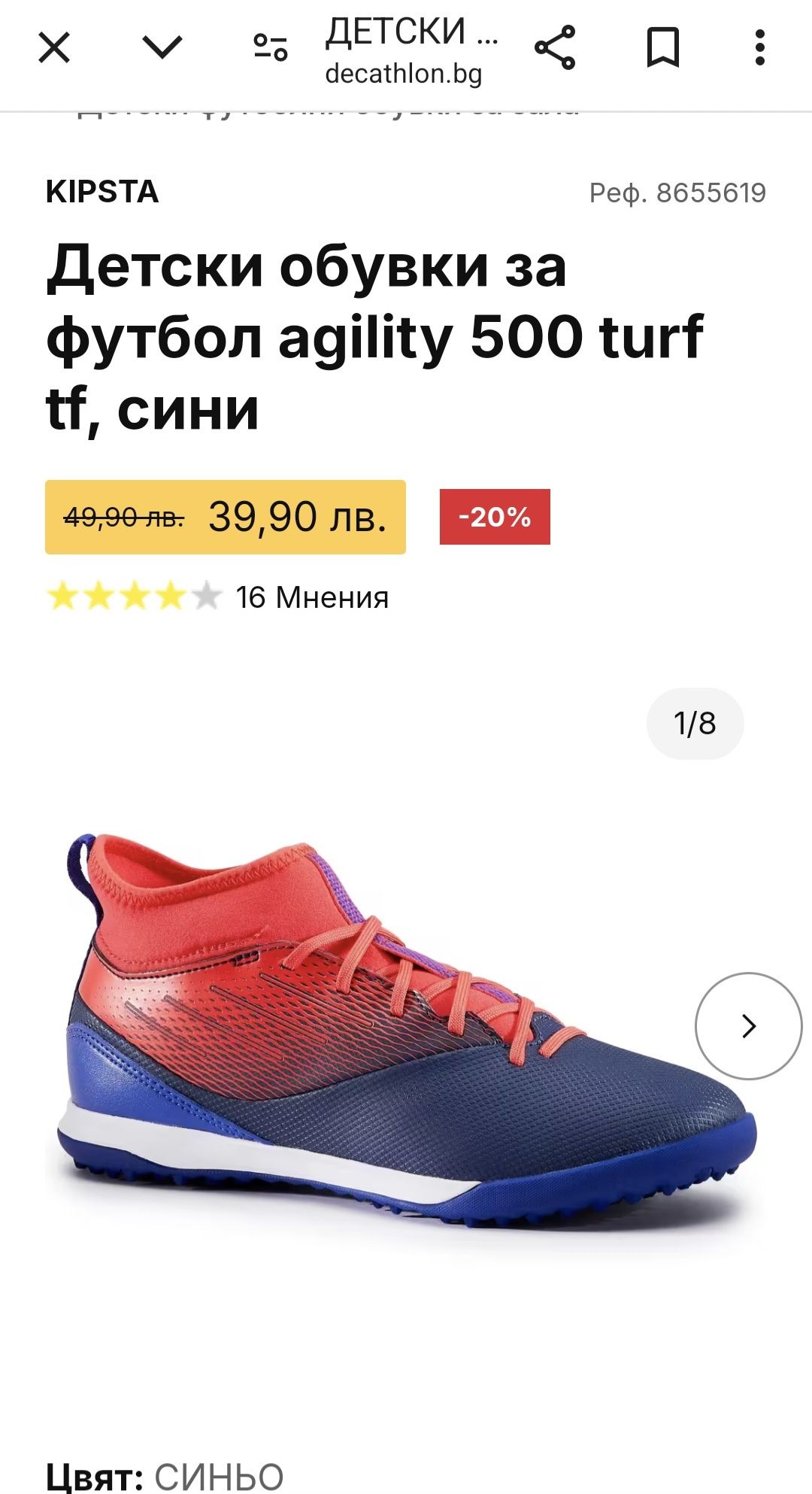Screen dimensions: 812x1494
Task: Share this Decathlon product page
Action: point(555,48)
